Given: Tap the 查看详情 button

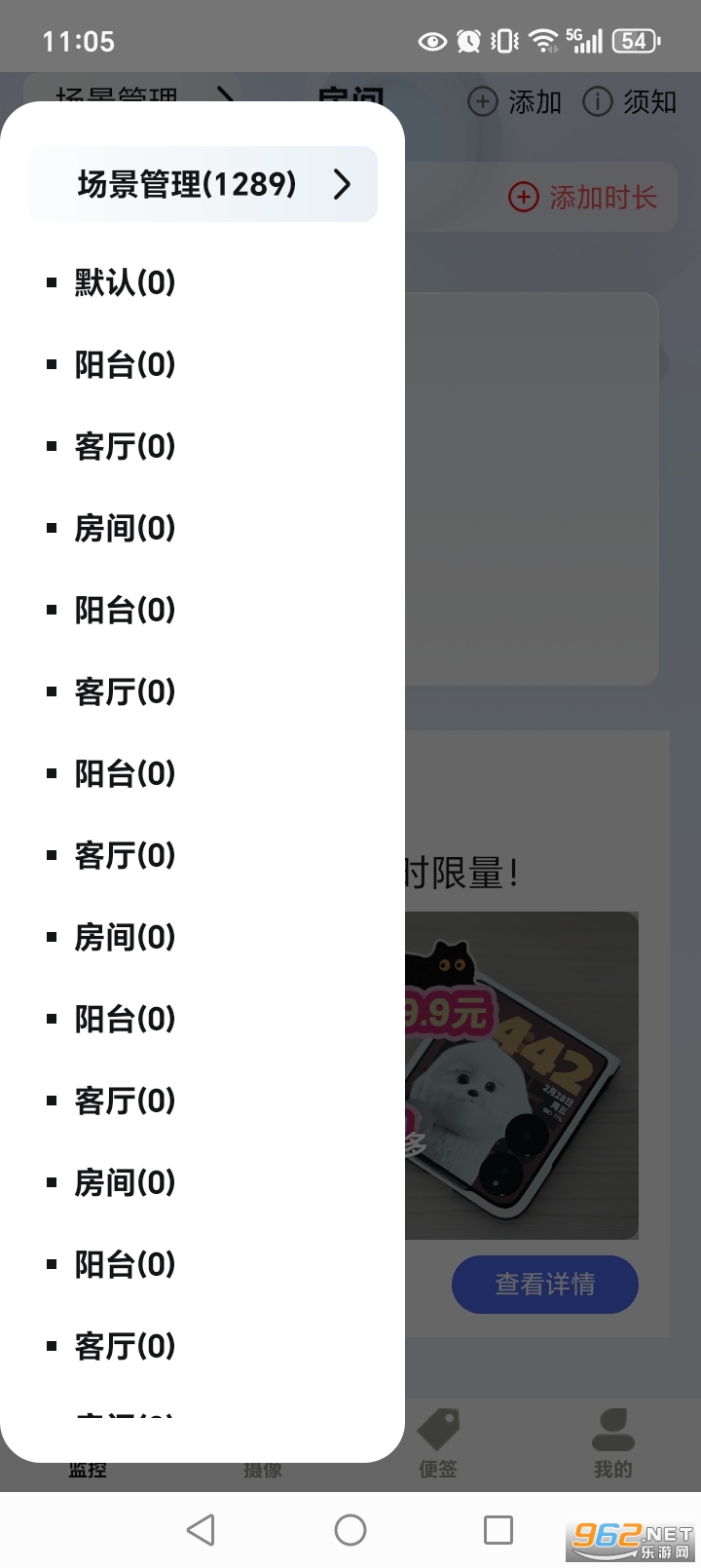Looking at the screenshot, I should click(x=544, y=1285).
